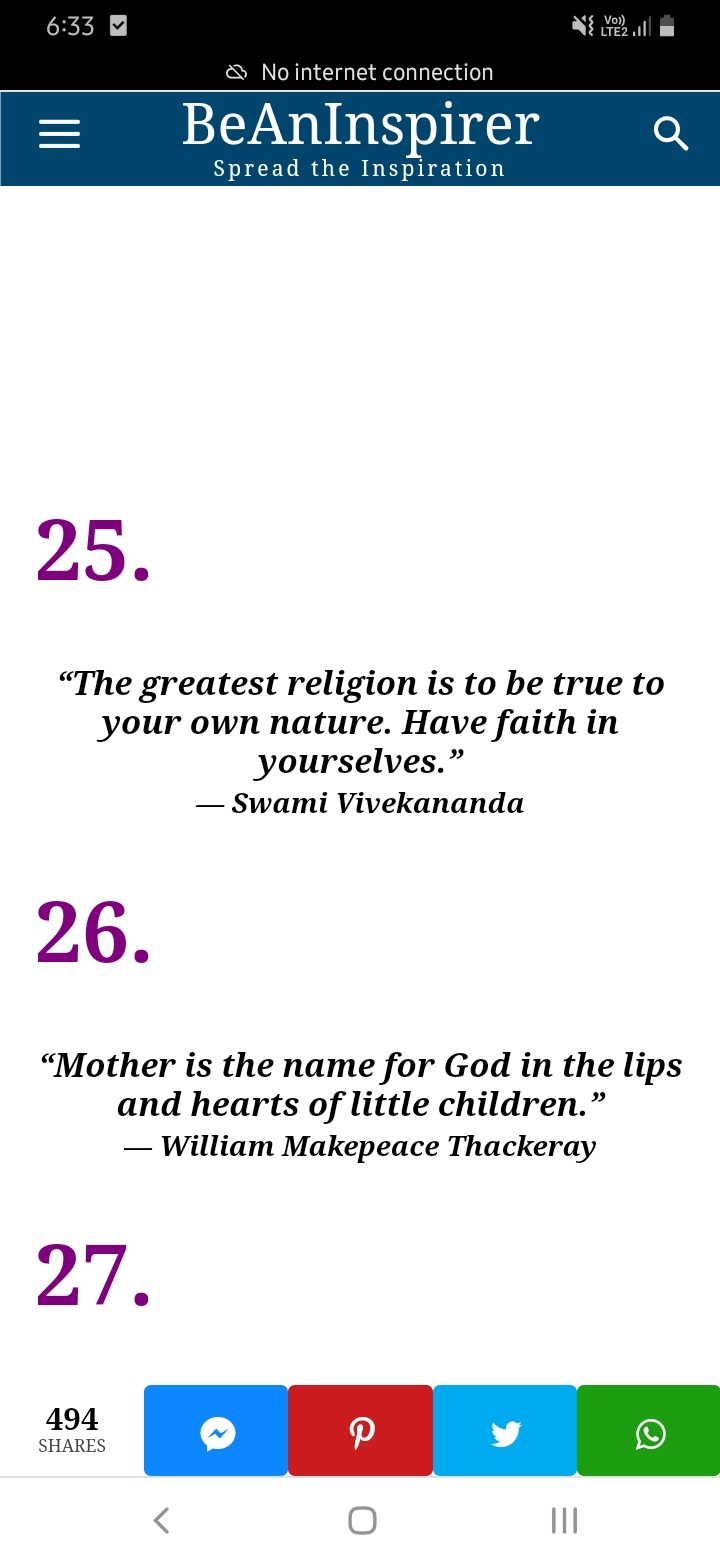Viewport: 720px width, 1560px height.
Task: Share this page on WhatsApp
Action: (649, 1431)
